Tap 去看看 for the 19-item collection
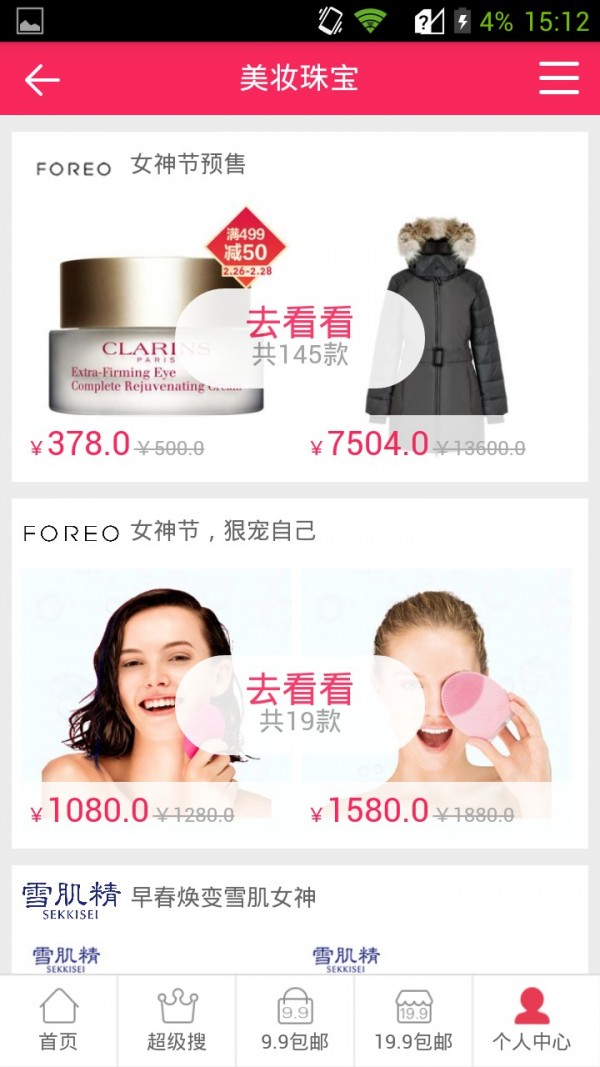 (300, 704)
